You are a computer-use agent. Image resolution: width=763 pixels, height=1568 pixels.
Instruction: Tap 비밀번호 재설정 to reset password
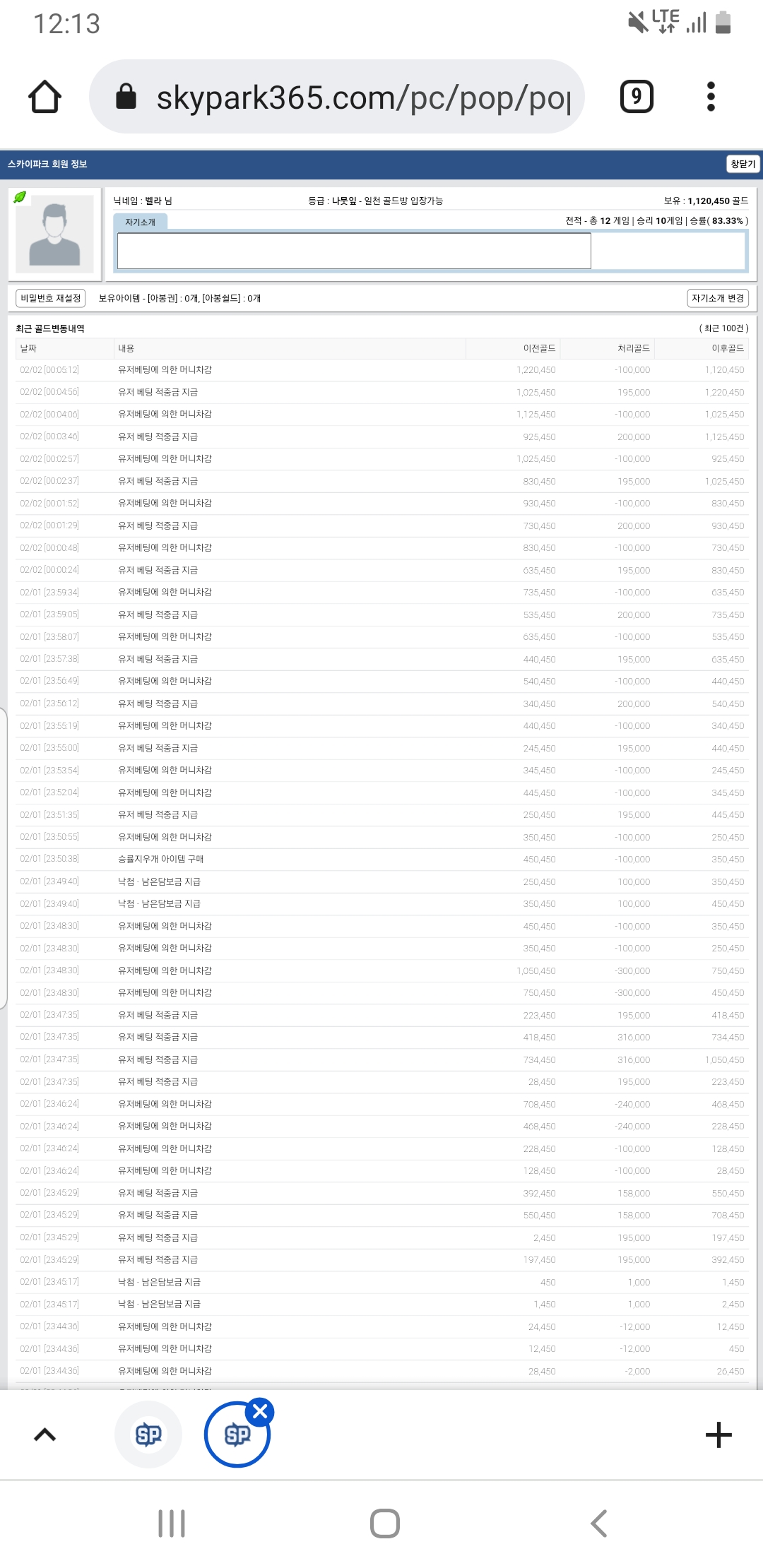pos(51,298)
